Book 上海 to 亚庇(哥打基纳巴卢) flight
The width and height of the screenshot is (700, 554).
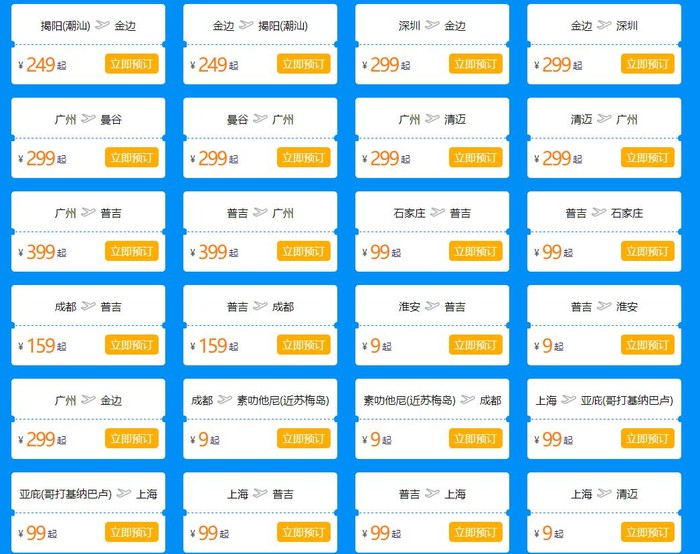pyautogui.click(x=647, y=438)
